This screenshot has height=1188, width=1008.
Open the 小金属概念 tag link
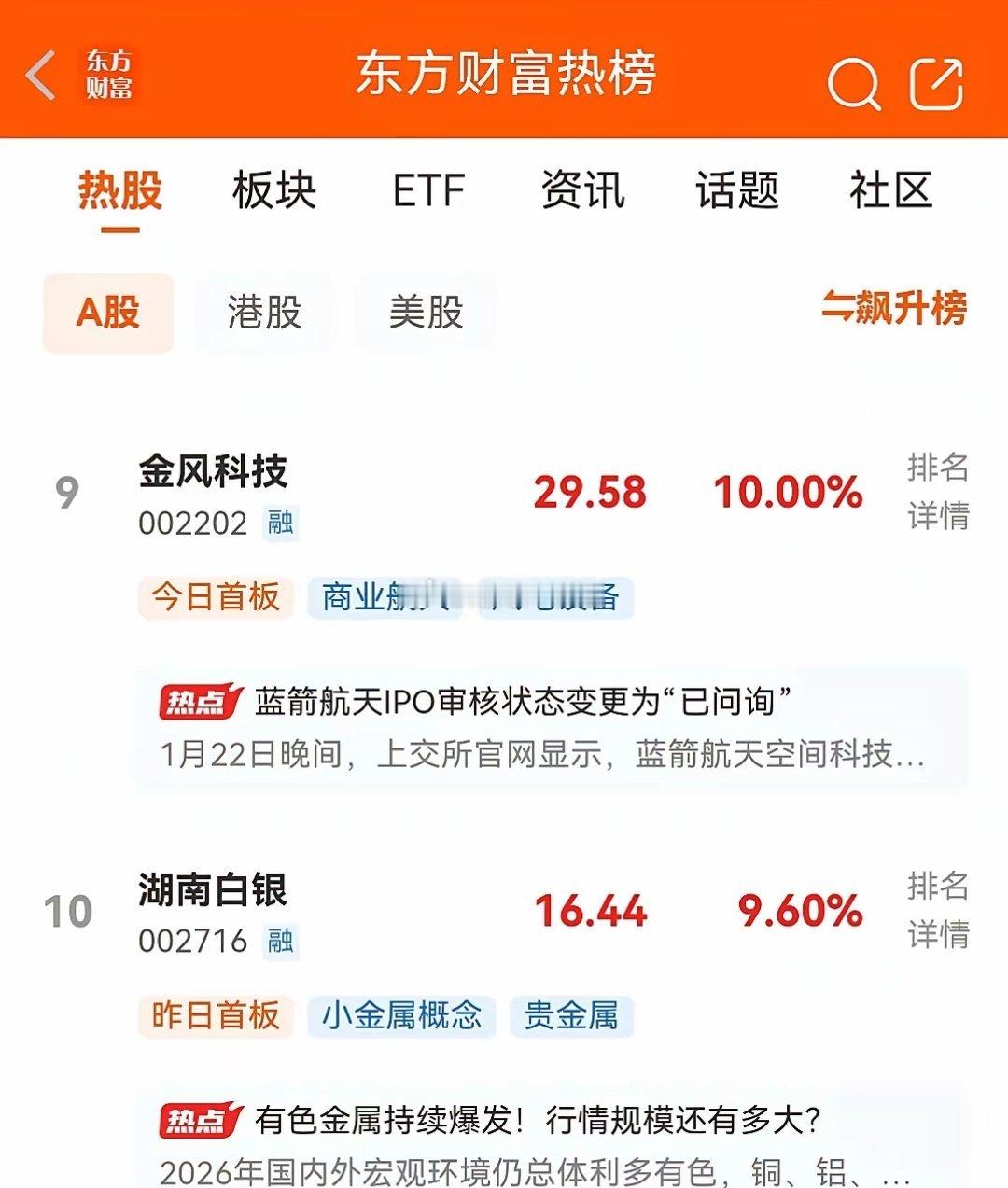401,1016
